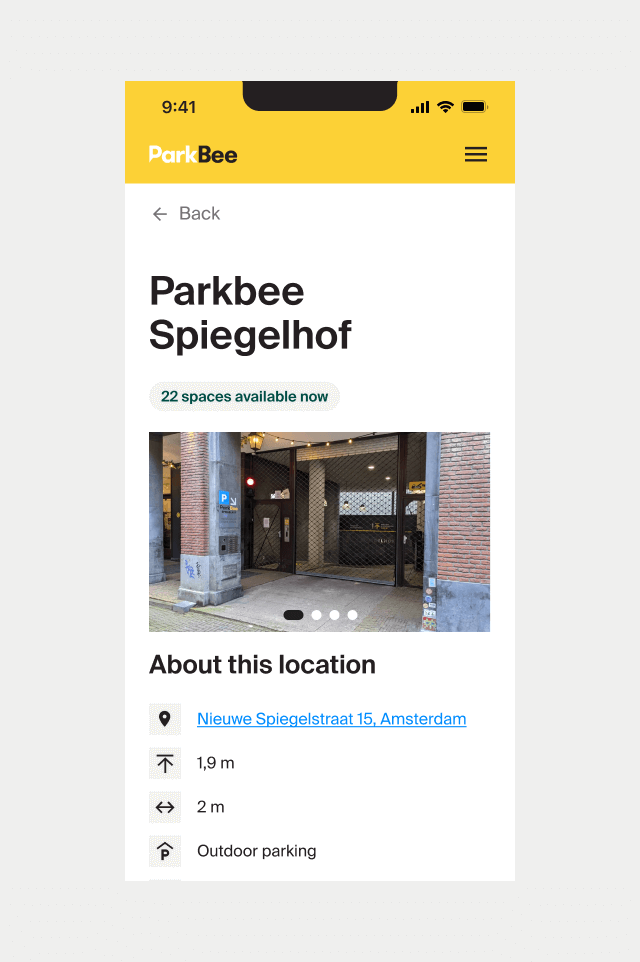This screenshot has height=962, width=640.
Task: Open the Spiegelhof garage entrance photo
Action: click(x=319, y=522)
